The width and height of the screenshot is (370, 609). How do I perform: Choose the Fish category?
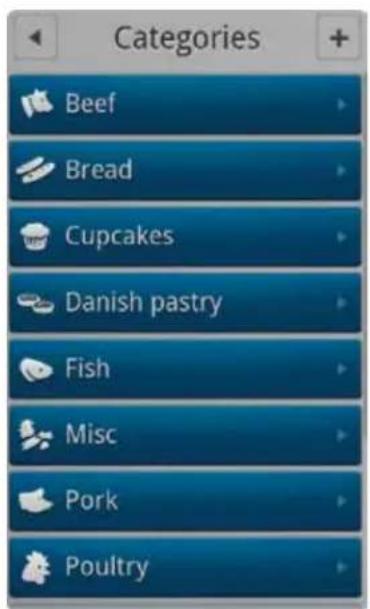(x=185, y=368)
